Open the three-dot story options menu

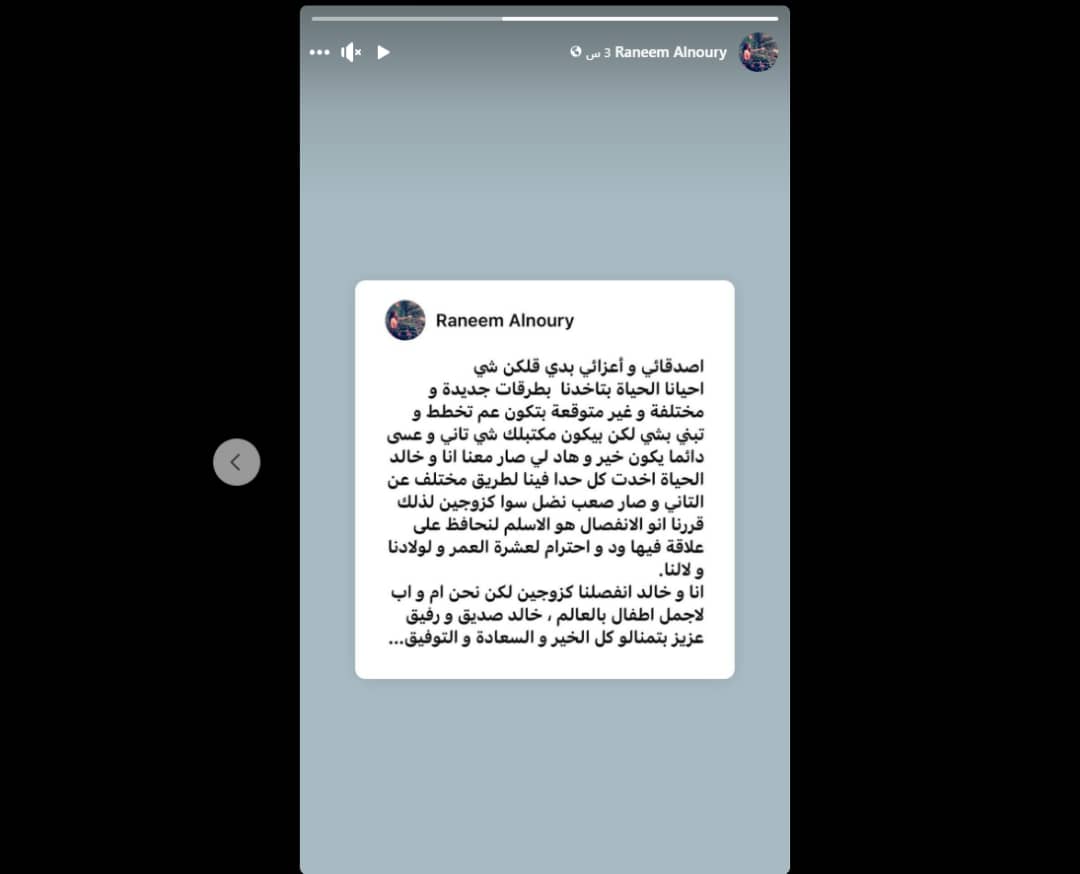click(x=320, y=52)
